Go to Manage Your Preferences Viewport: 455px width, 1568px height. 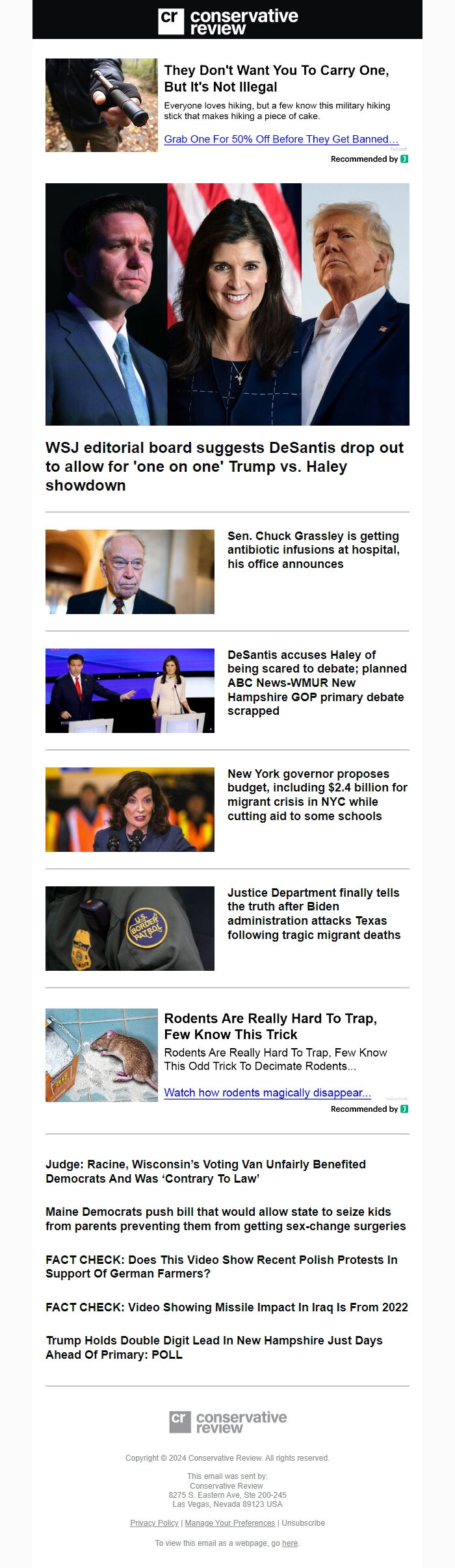tap(229, 1523)
